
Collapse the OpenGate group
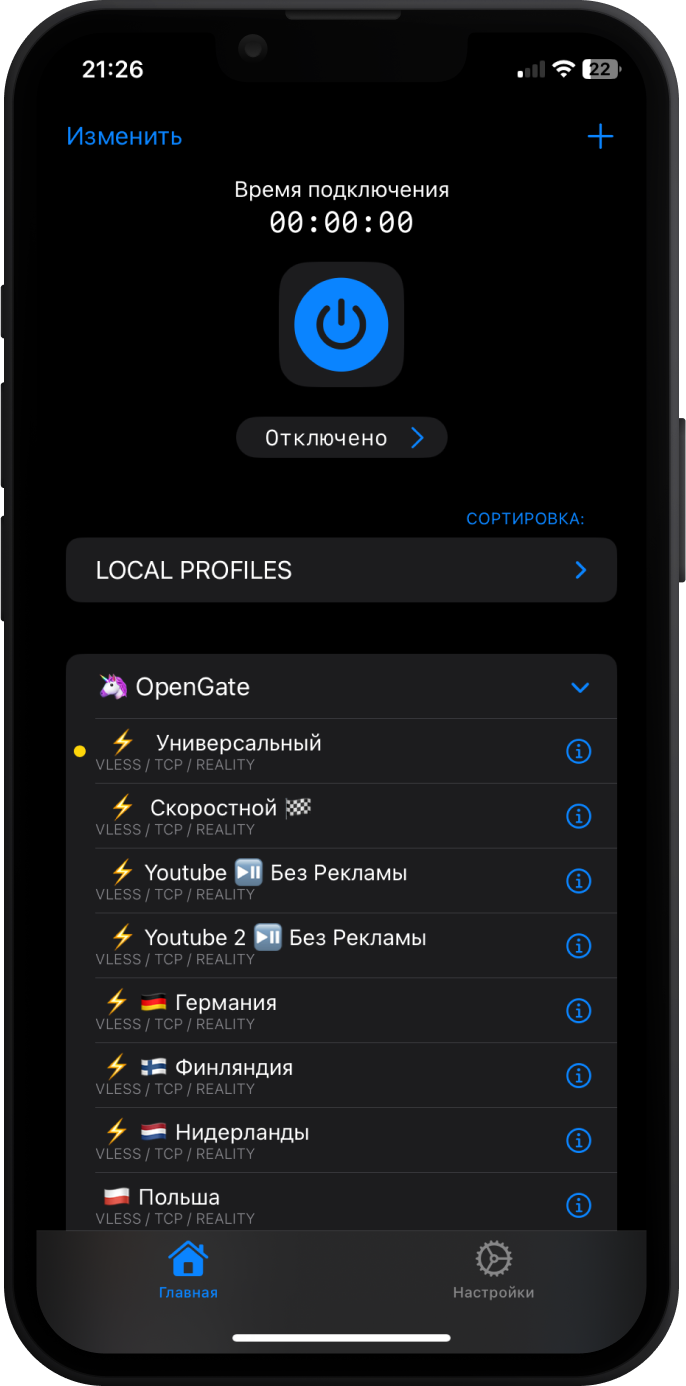pyautogui.click(x=579, y=688)
